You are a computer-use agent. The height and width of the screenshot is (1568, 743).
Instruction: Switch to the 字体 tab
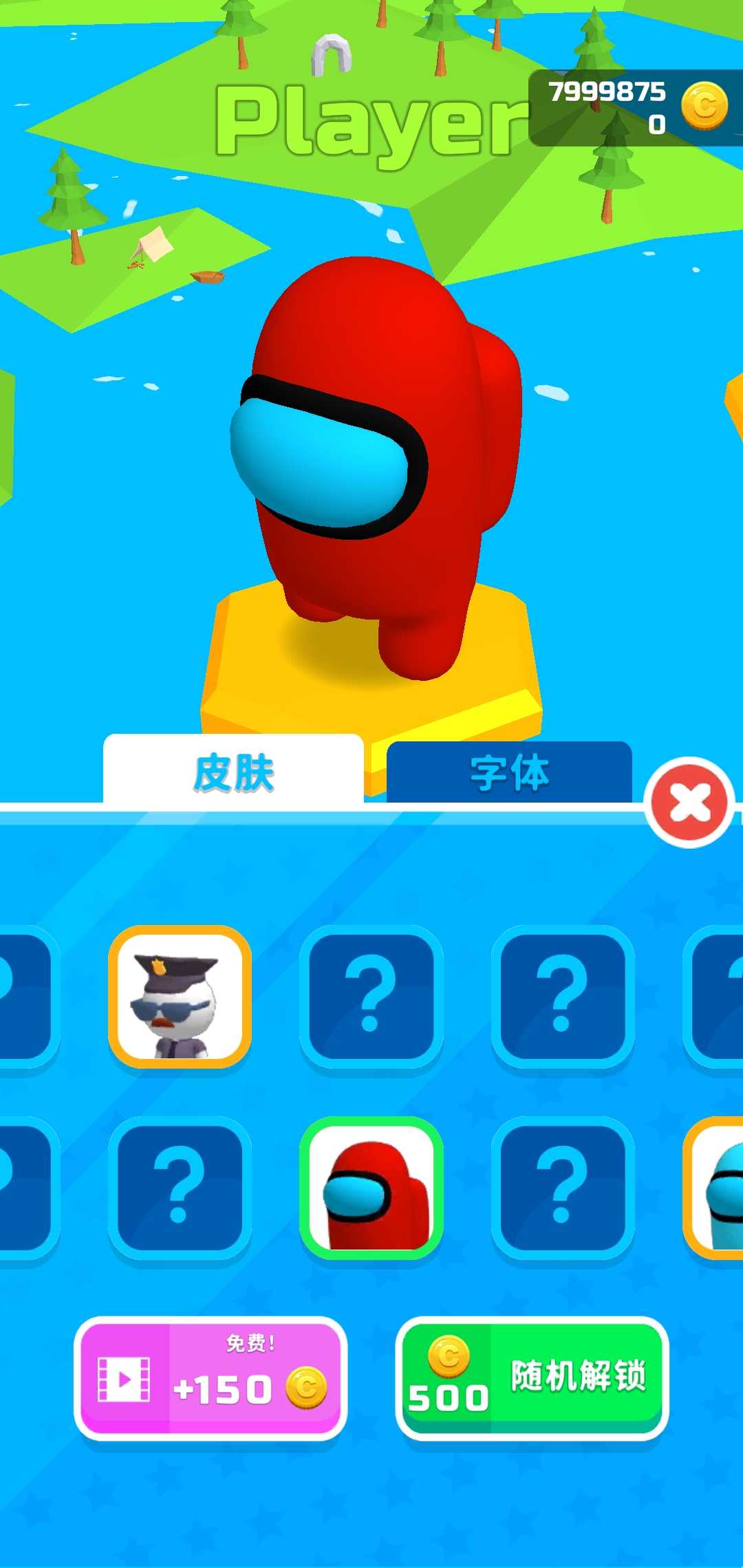[x=509, y=772]
